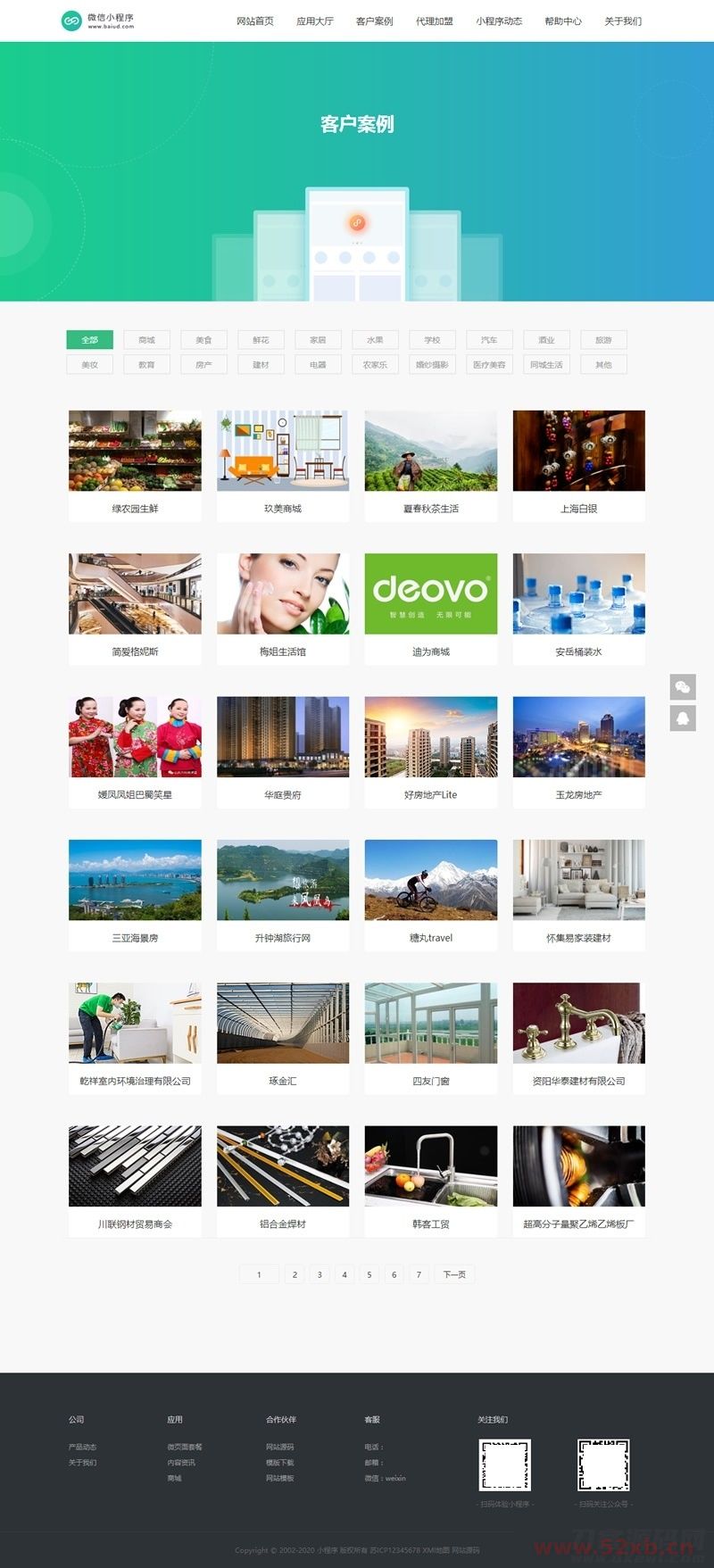Tap 下一页 for the next page
Image resolution: width=714 pixels, height=1568 pixels.
coord(454,1274)
